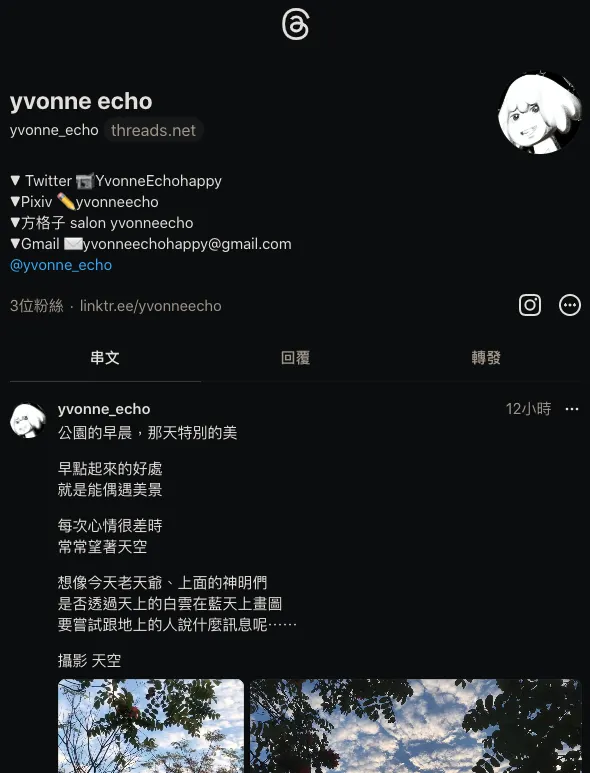Open the post's three-dot overflow menu
This screenshot has width=590, height=773.
(x=572, y=409)
